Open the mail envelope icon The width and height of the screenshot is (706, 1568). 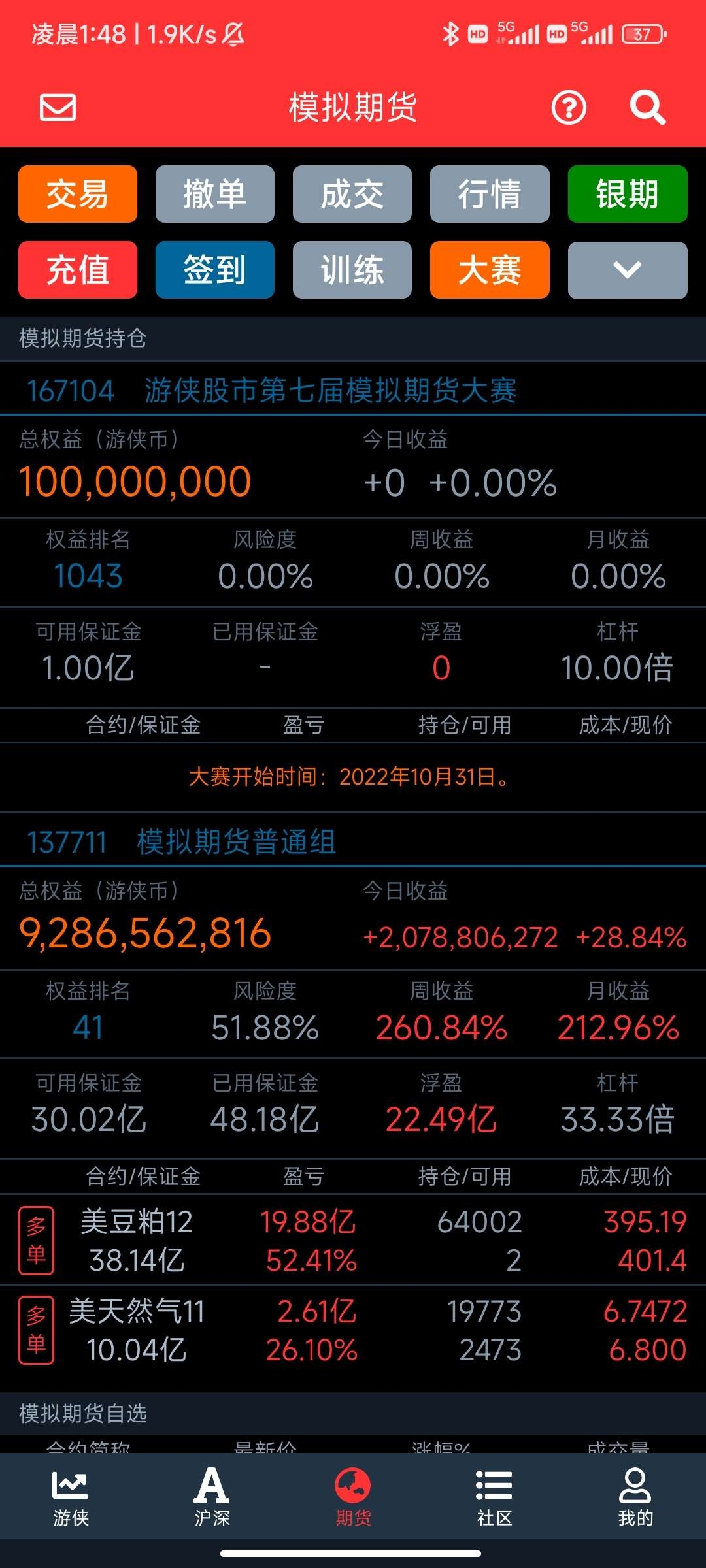58,108
